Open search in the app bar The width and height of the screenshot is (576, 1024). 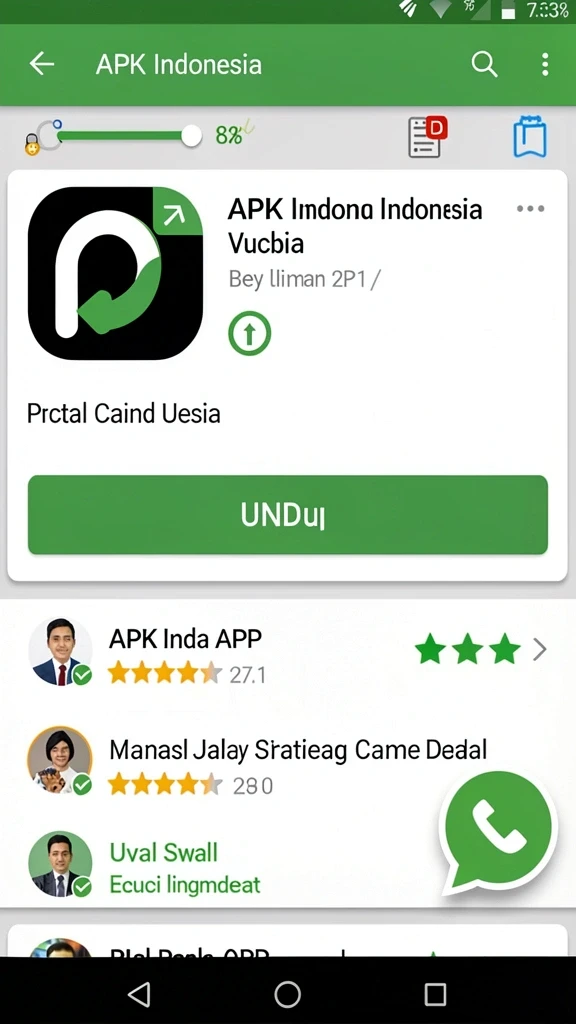pos(484,64)
